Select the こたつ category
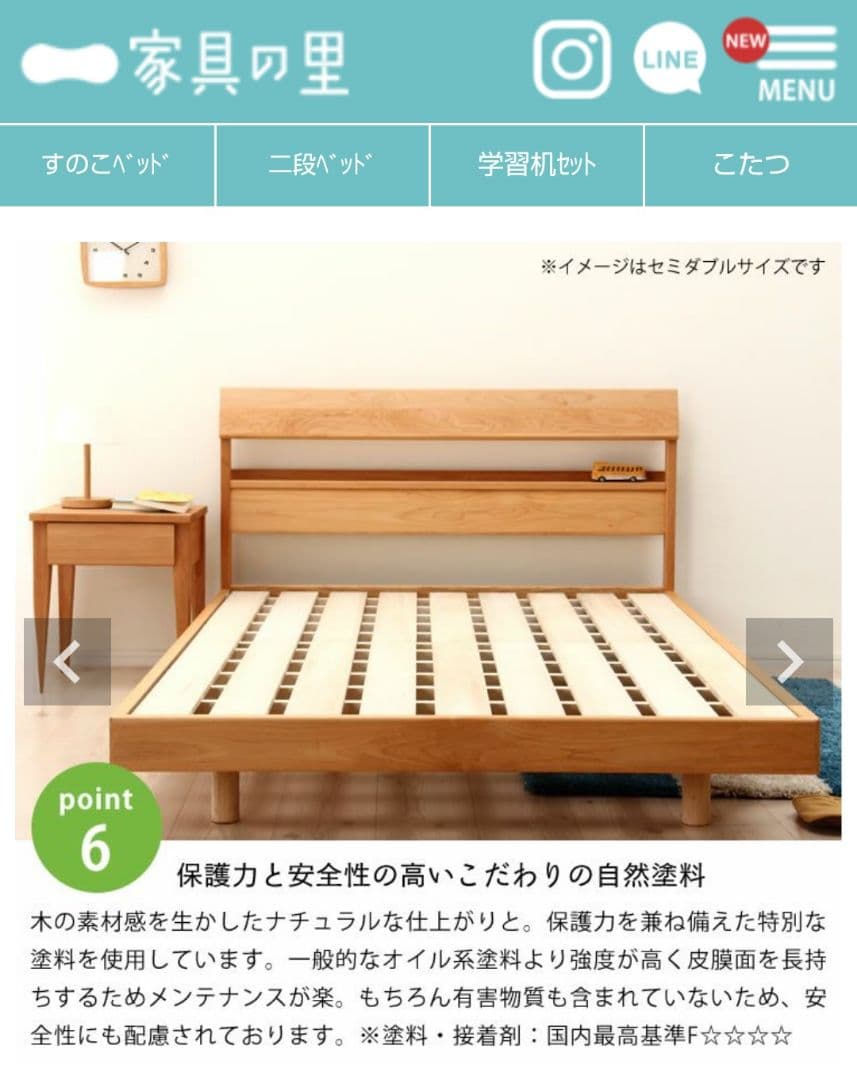 point(750,165)
